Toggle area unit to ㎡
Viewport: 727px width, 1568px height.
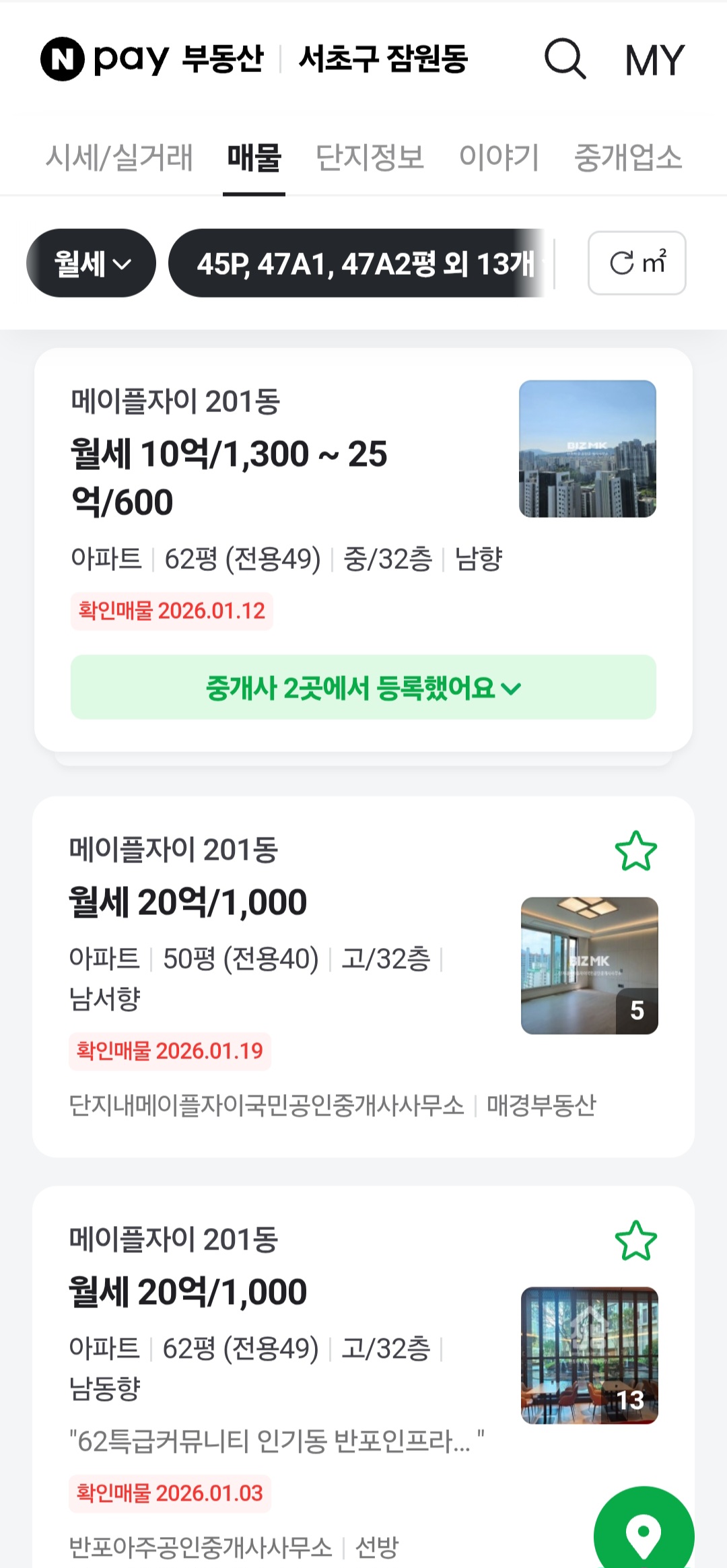pyautogui.click(x=637, y=263)
